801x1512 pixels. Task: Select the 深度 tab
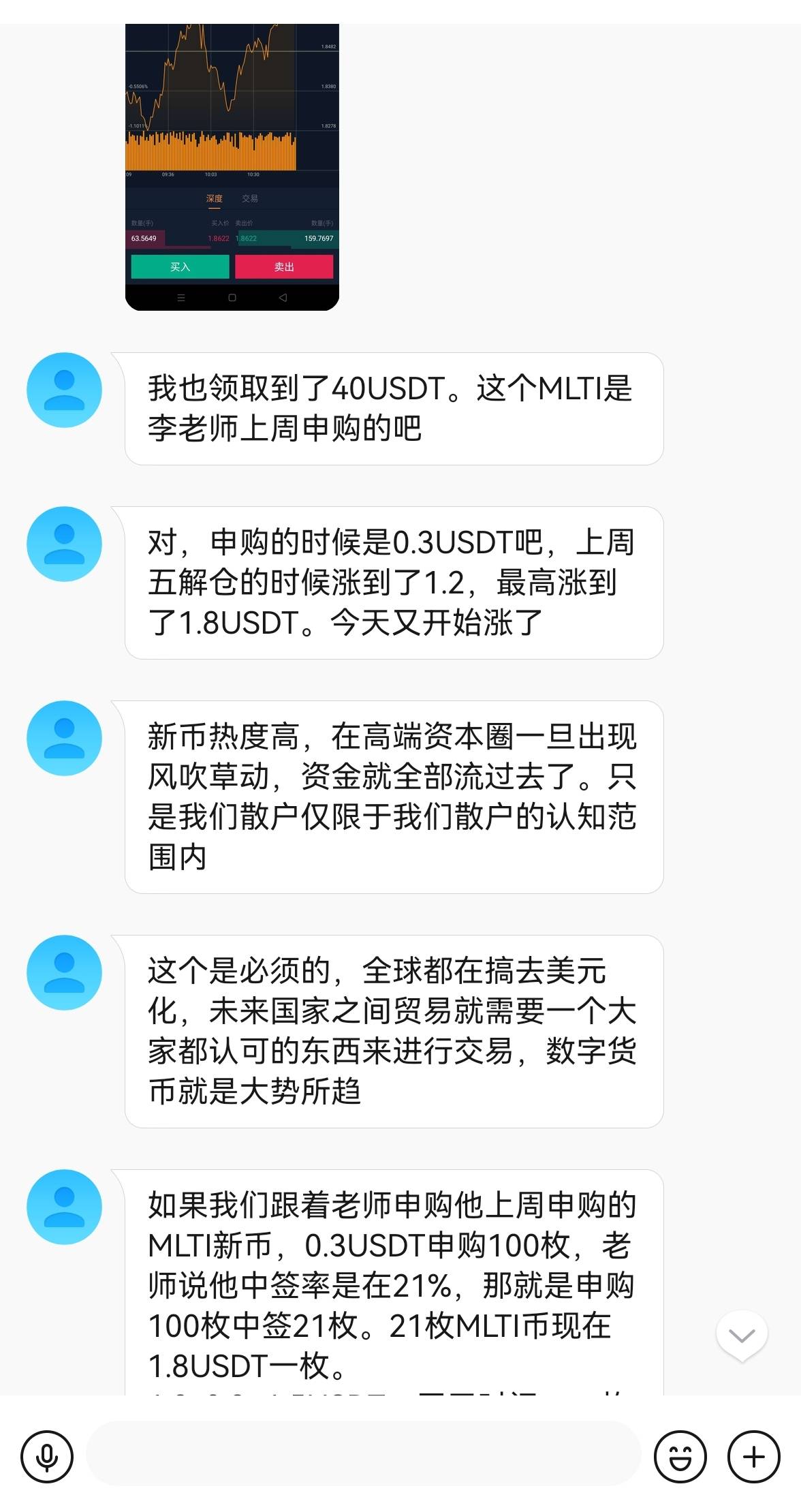pos(213,198)
